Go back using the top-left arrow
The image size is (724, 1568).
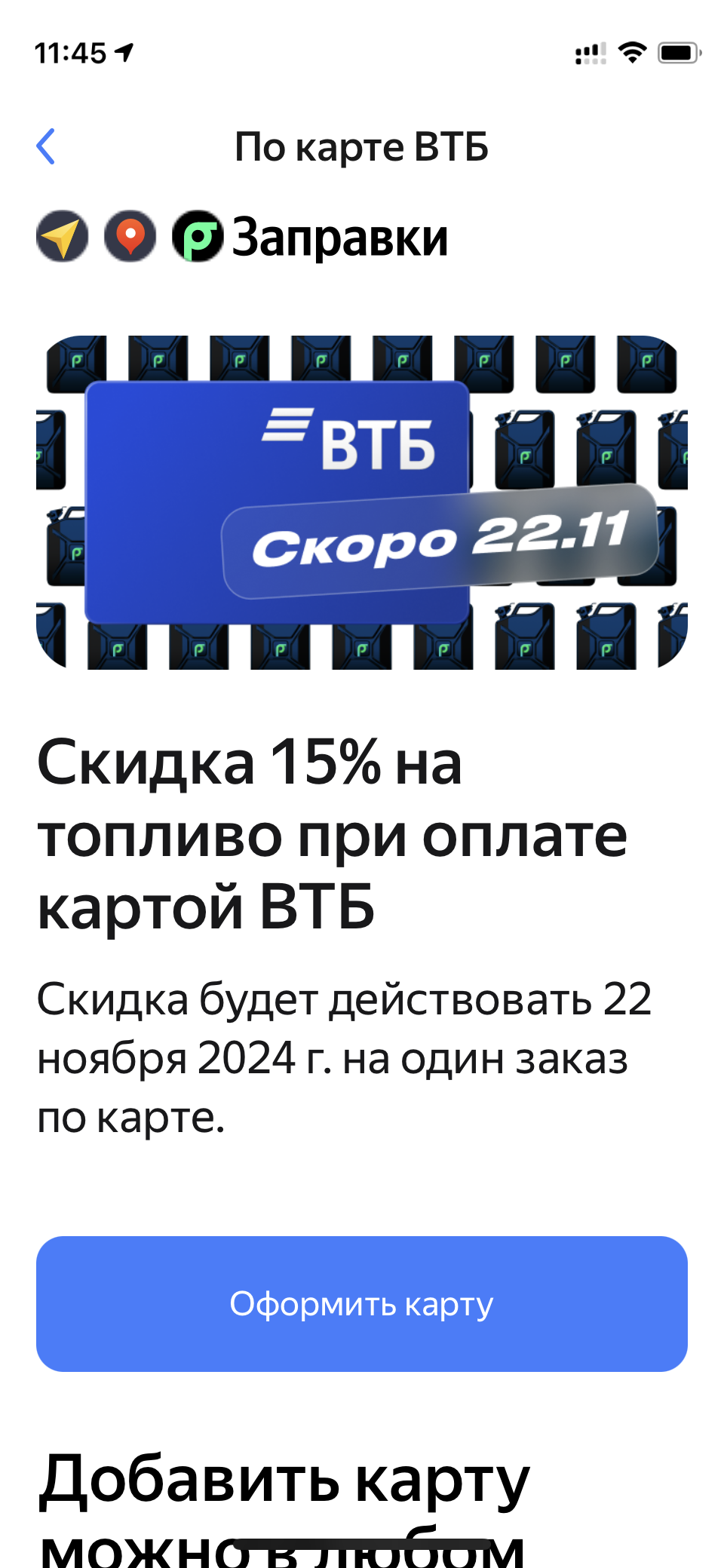pyautogui.click(x=46, y=146)
